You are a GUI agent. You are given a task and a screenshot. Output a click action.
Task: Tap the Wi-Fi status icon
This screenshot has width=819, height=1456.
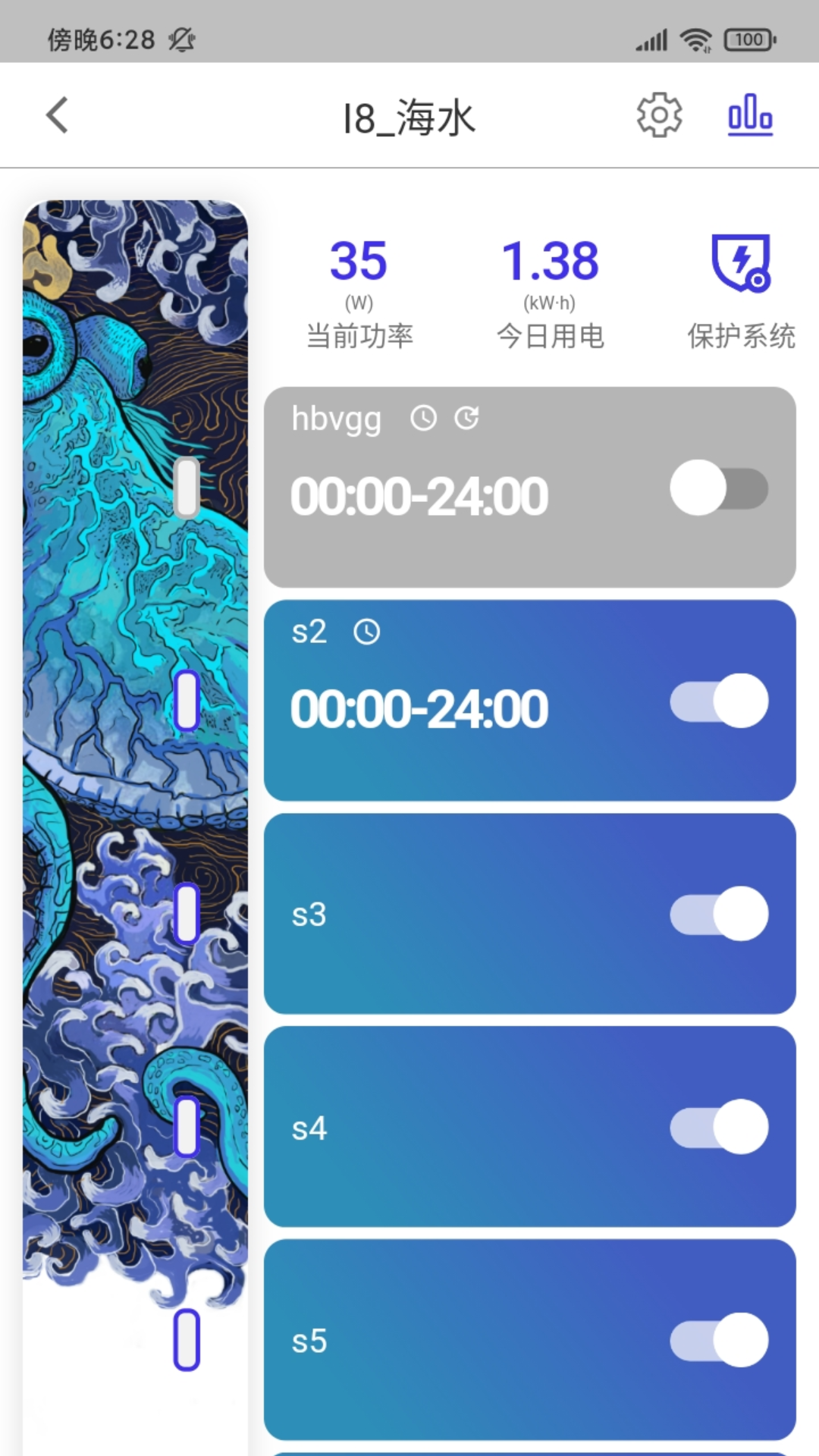click(x=695, y=39)
